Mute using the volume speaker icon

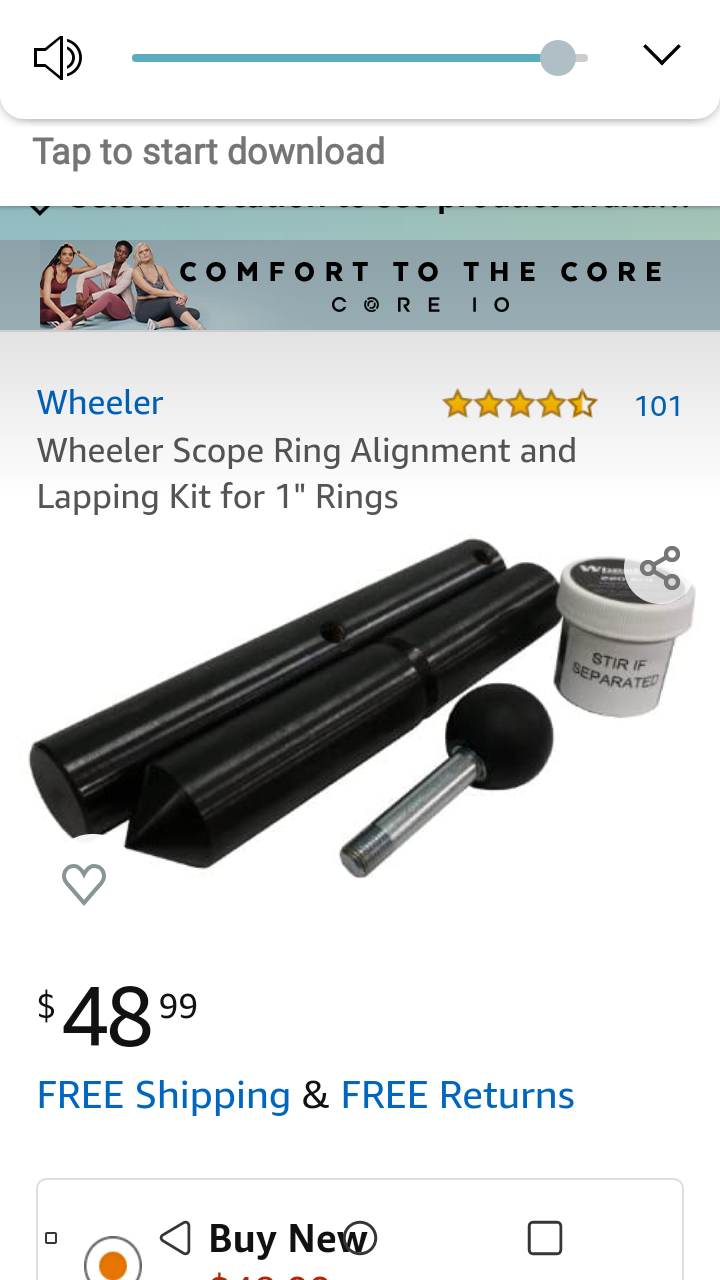(57, 57)
